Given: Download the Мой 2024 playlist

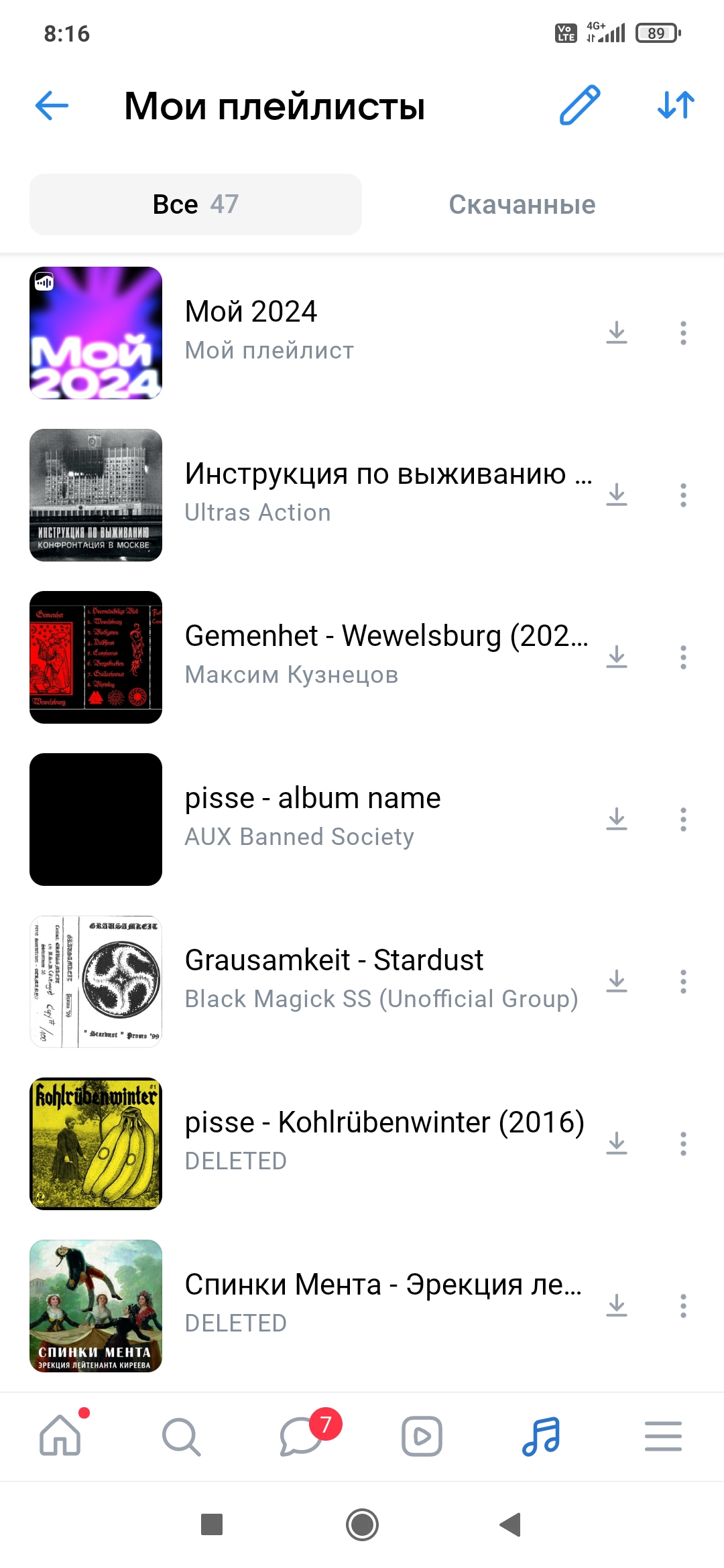Looking at the screenshot, I should pos(617,333).
